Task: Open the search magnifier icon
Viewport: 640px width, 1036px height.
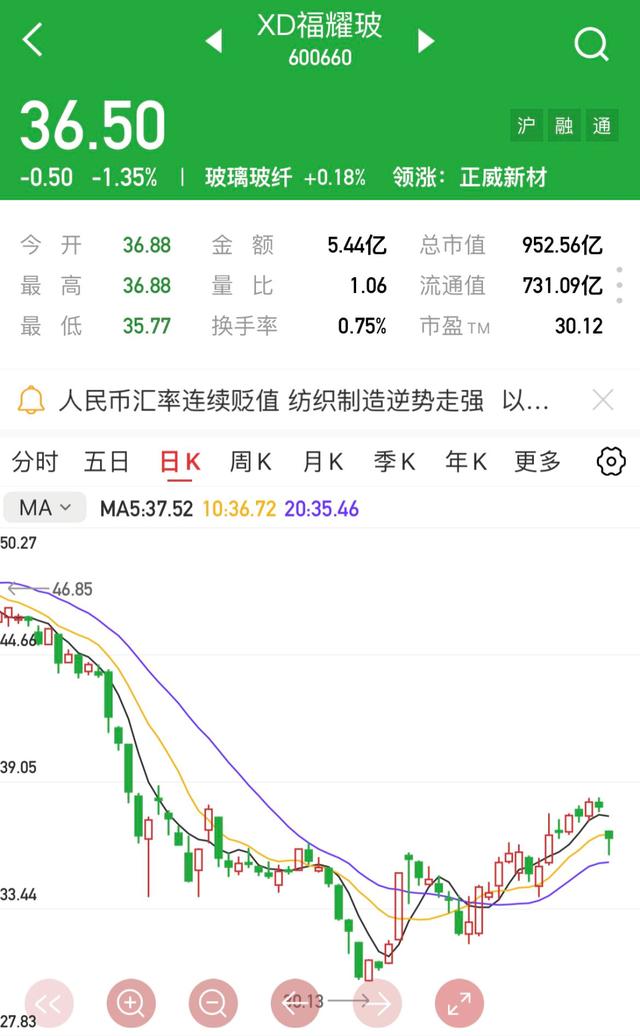Action: pyautogui.click(x=591, y=43)
